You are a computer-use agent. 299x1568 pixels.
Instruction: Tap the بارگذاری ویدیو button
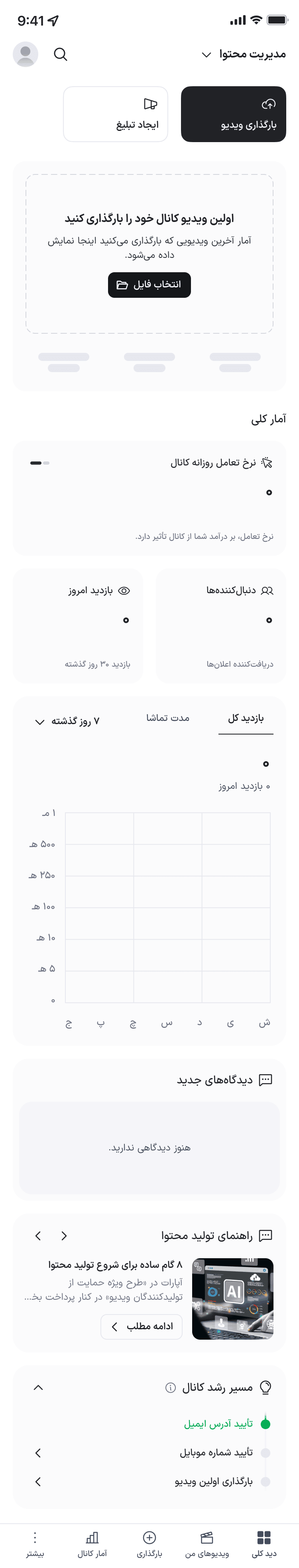click(233, 114)
